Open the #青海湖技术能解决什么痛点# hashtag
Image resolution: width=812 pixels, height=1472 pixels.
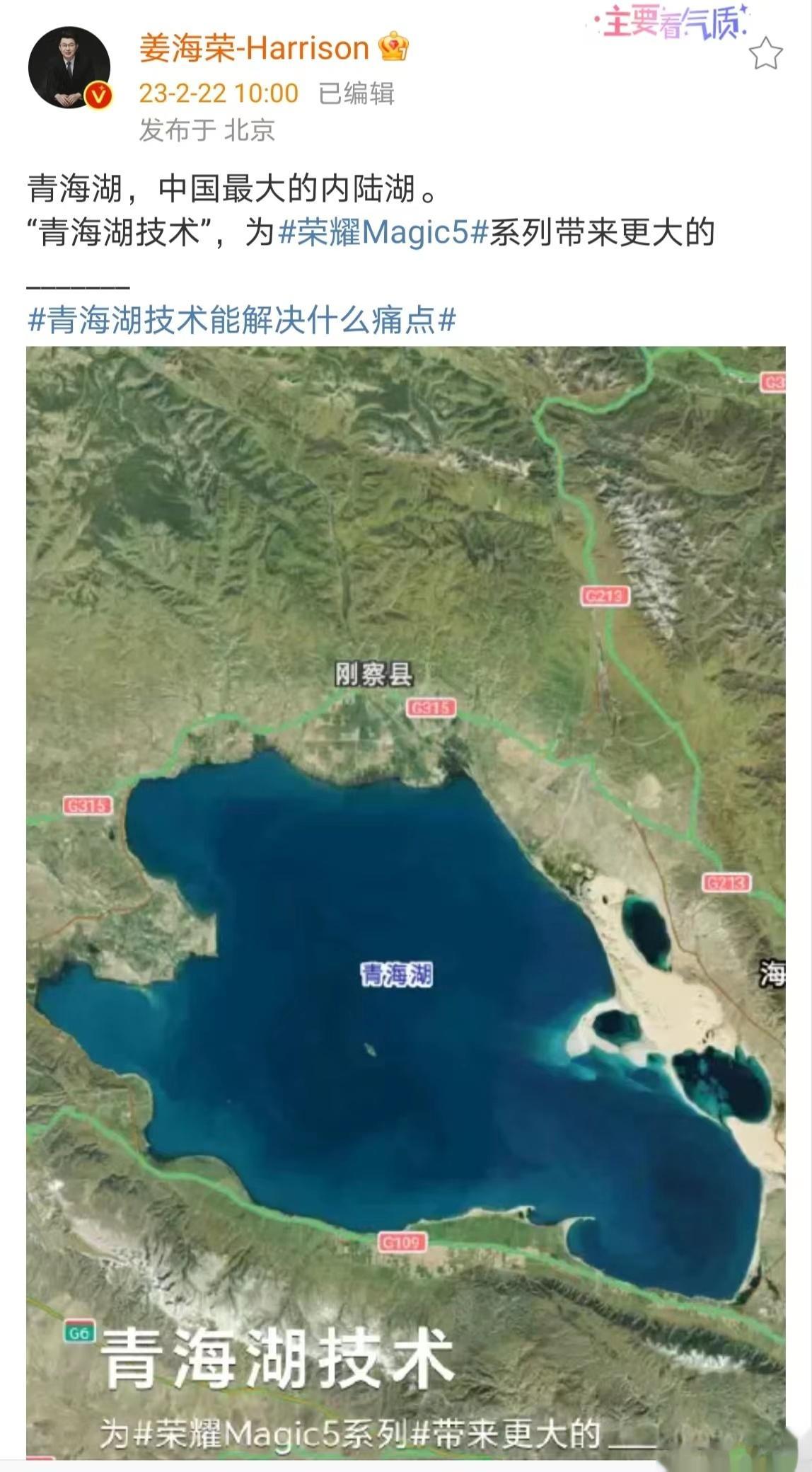[241, 321]
